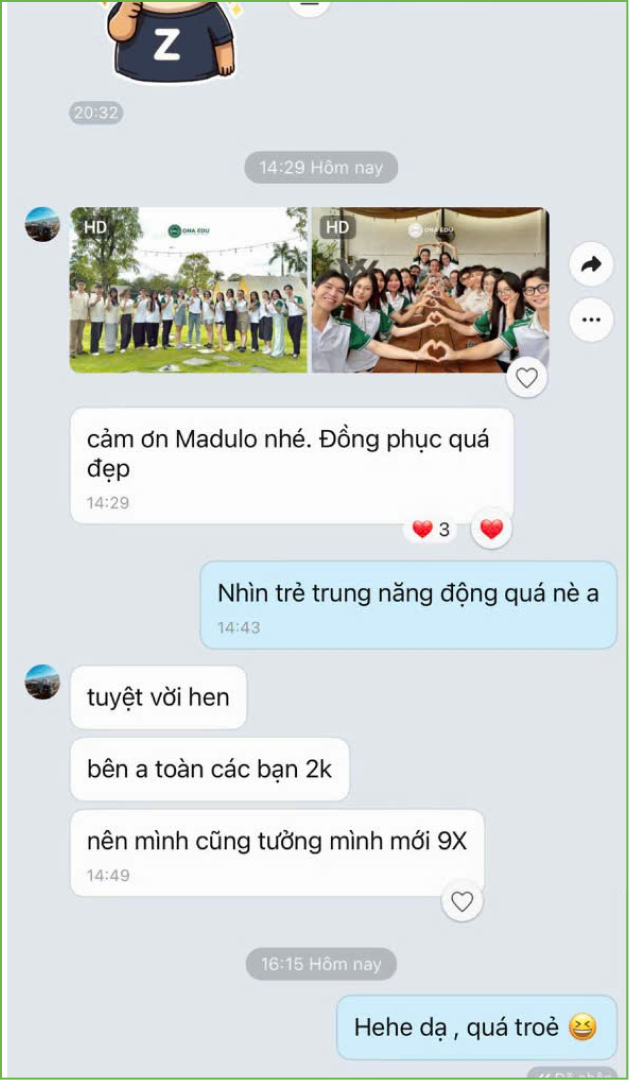React to the 'cảm ơn Madulo' message
This screenshot has height=1080, width=629.
[491, 529]
